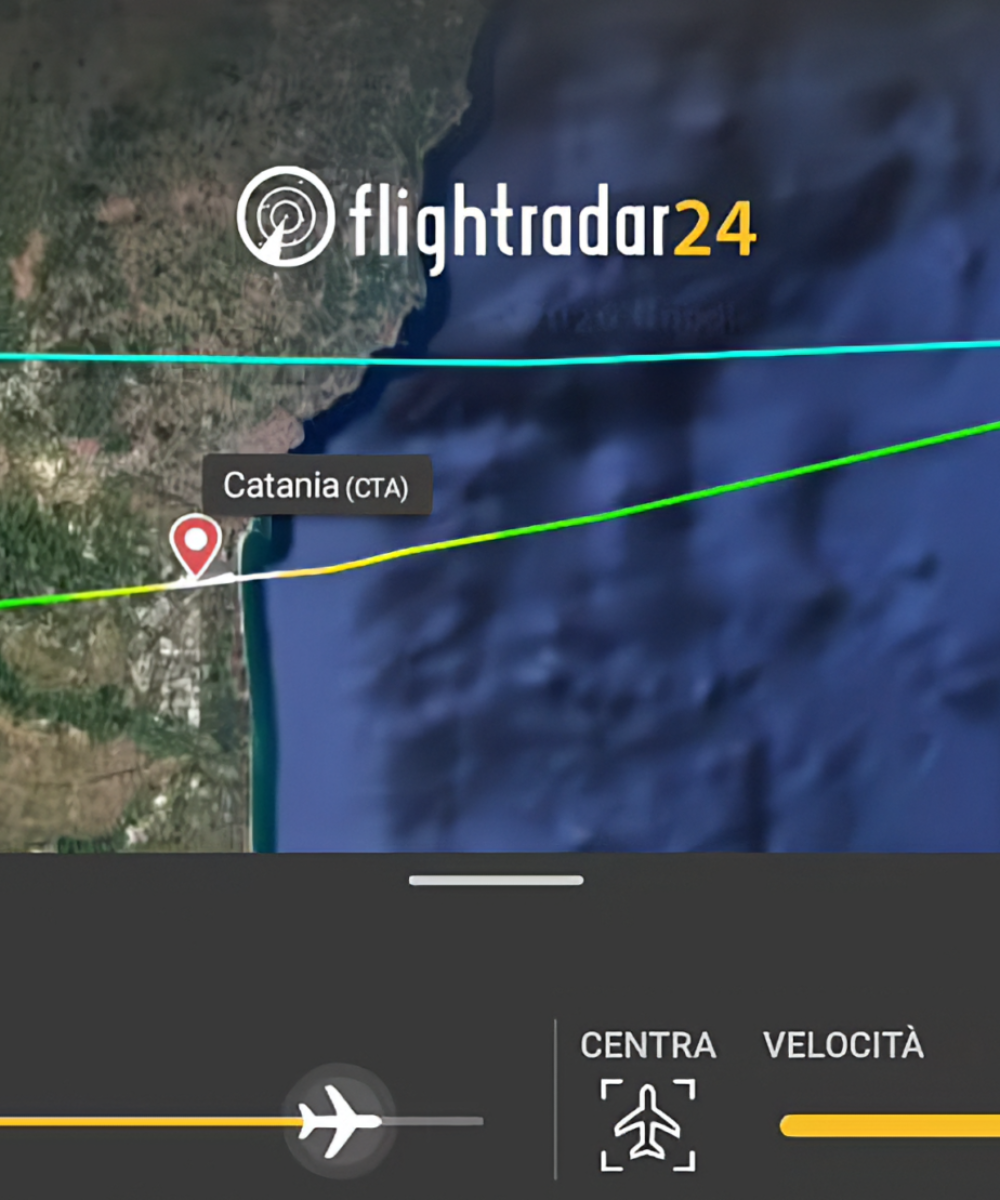Tap the panel's grab handle bar
Image resolution: width=1000 pixels, height=1200 pixels.
click(x=496, y=880)
